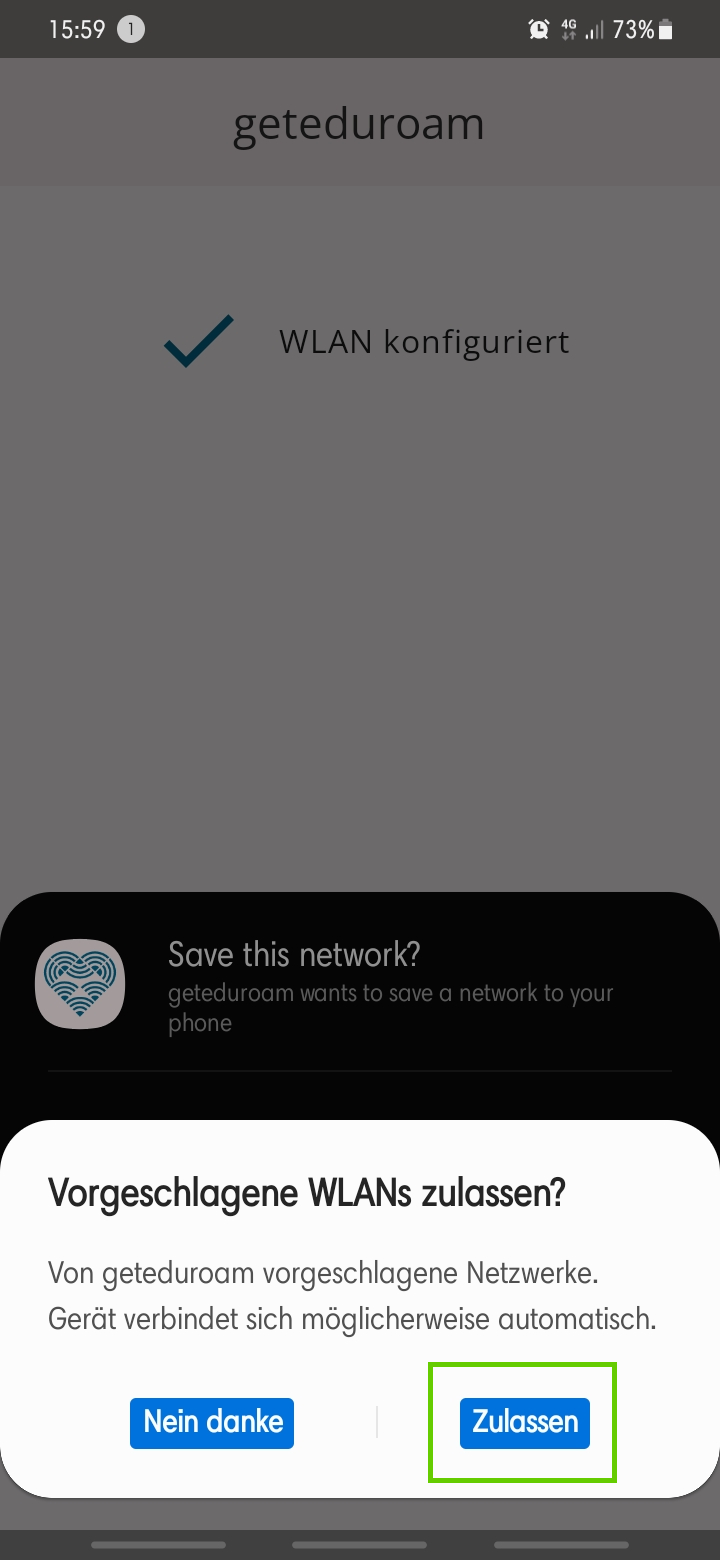Viewport: 720px width, 1560px height.
Task: Tap the notification count badge showing 1
Action: pyautogui.click(x=129, y=30)
